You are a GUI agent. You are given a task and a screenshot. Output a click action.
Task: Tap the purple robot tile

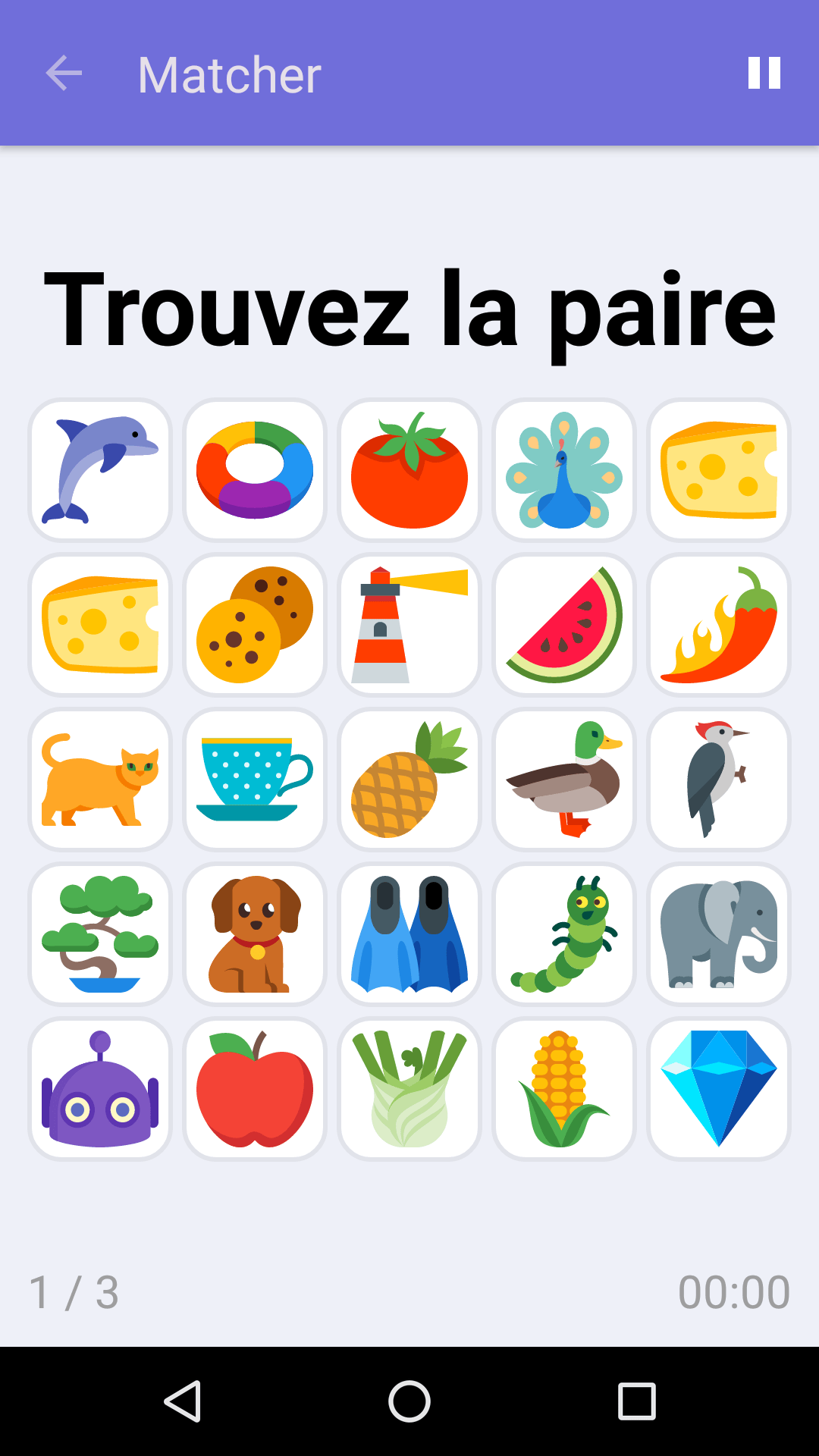(x=100, y=1089)
